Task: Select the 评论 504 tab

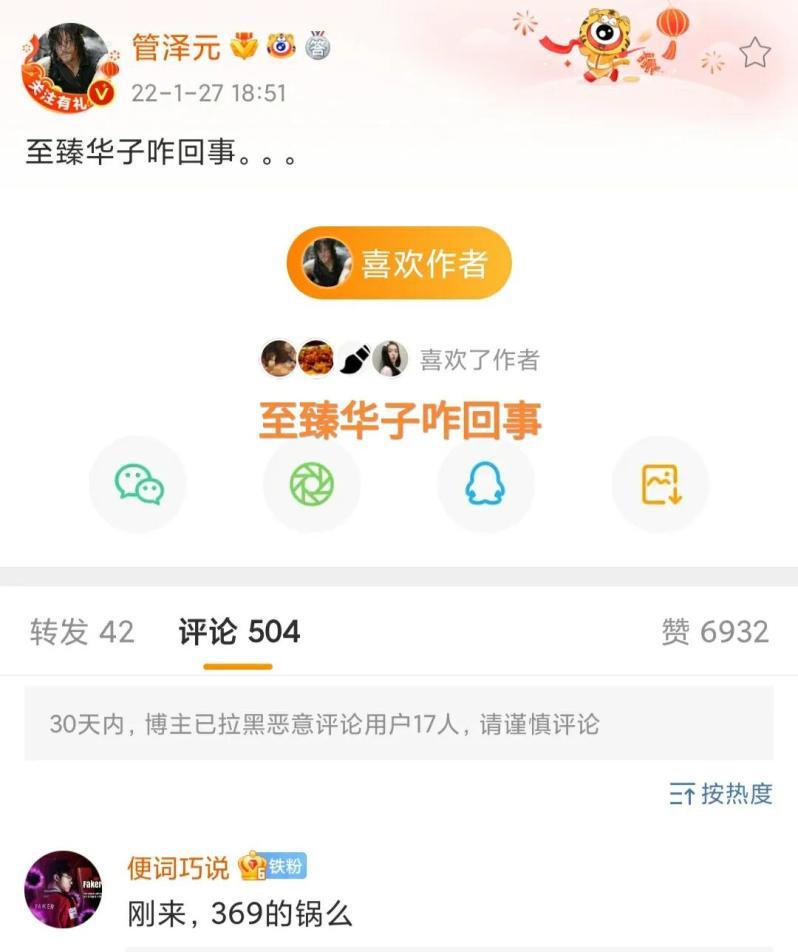Action: point(239,632)
